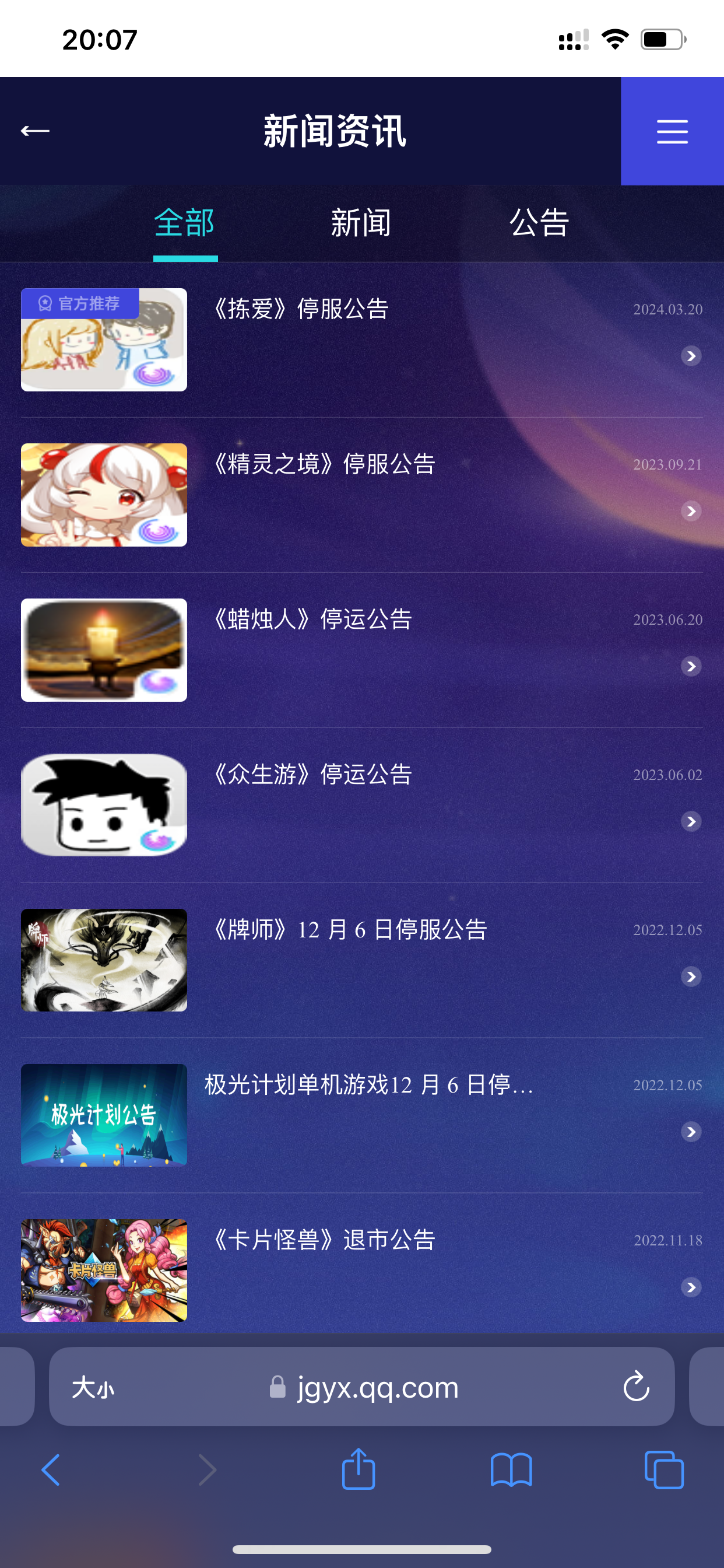
Task: Tap the 极光计划公告 thumbnail image
Action: 103,1115
